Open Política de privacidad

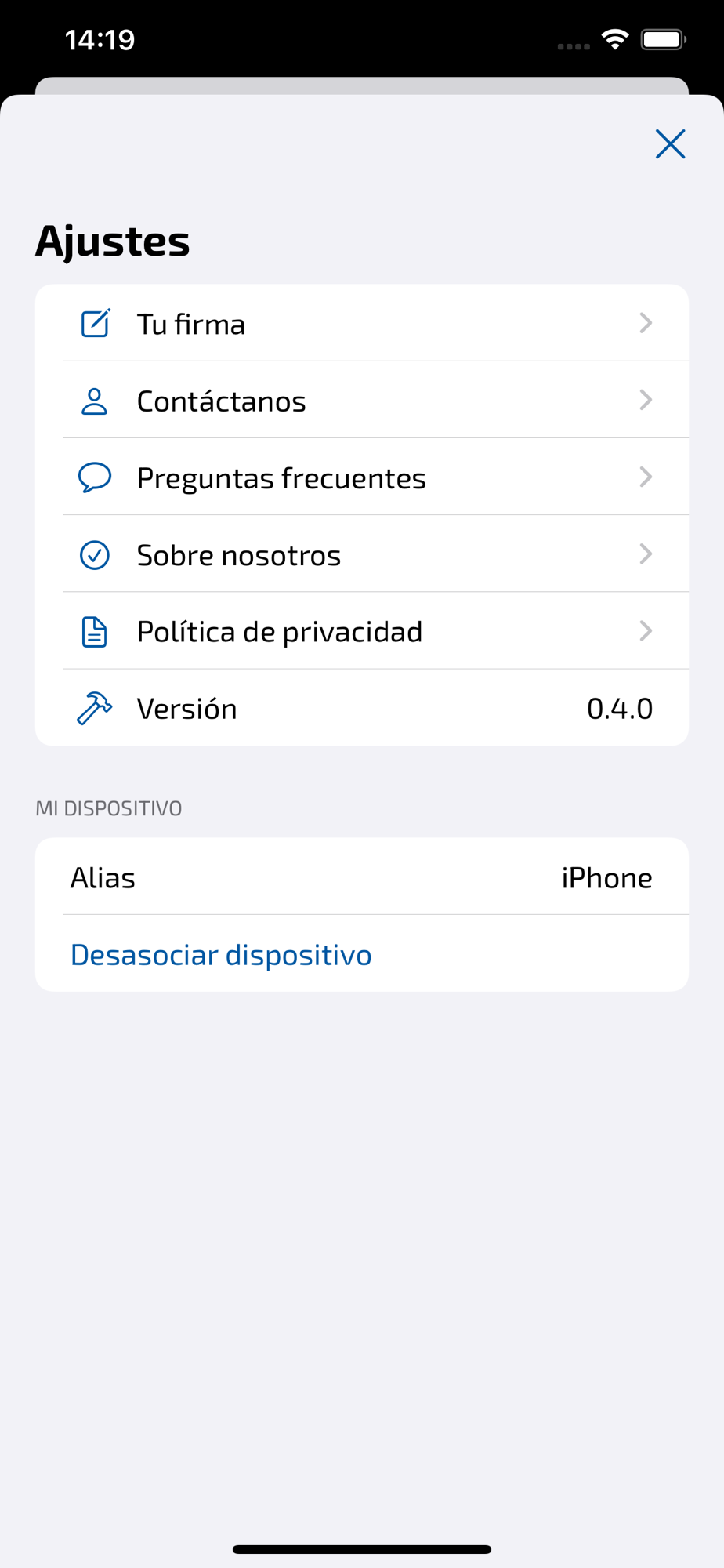coord(361,631)
